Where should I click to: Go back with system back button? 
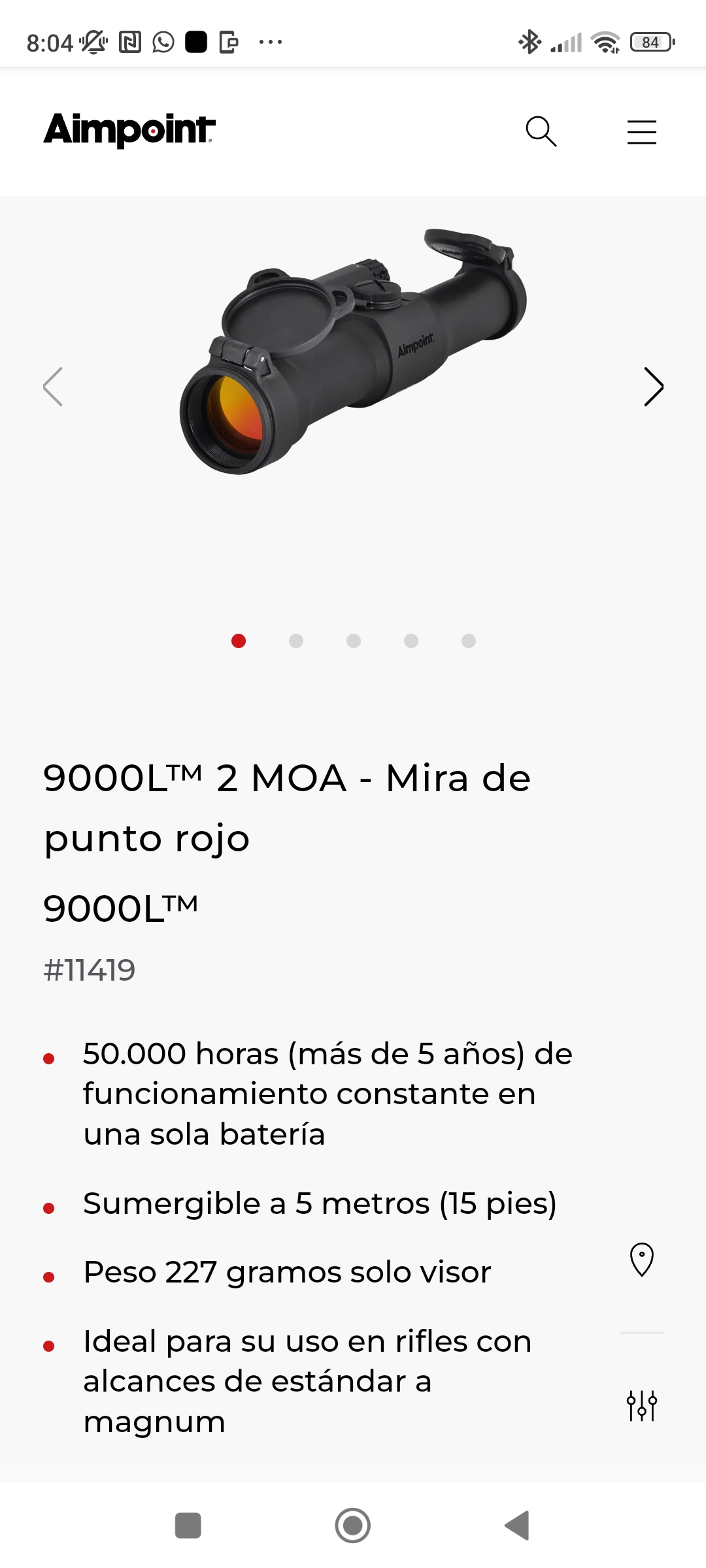517,1526
